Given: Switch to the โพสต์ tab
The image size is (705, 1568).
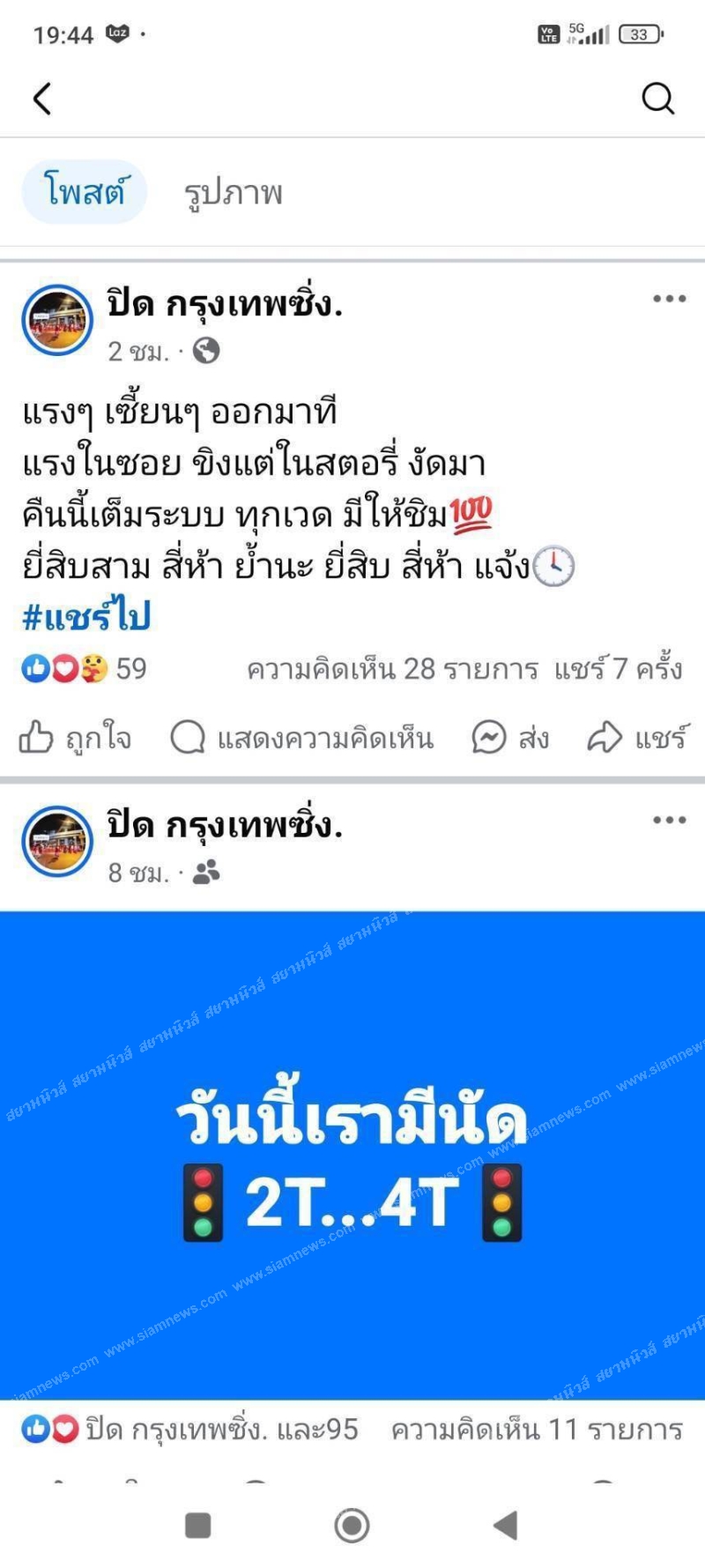Looking at the screenshot, I should click(85, 191).
